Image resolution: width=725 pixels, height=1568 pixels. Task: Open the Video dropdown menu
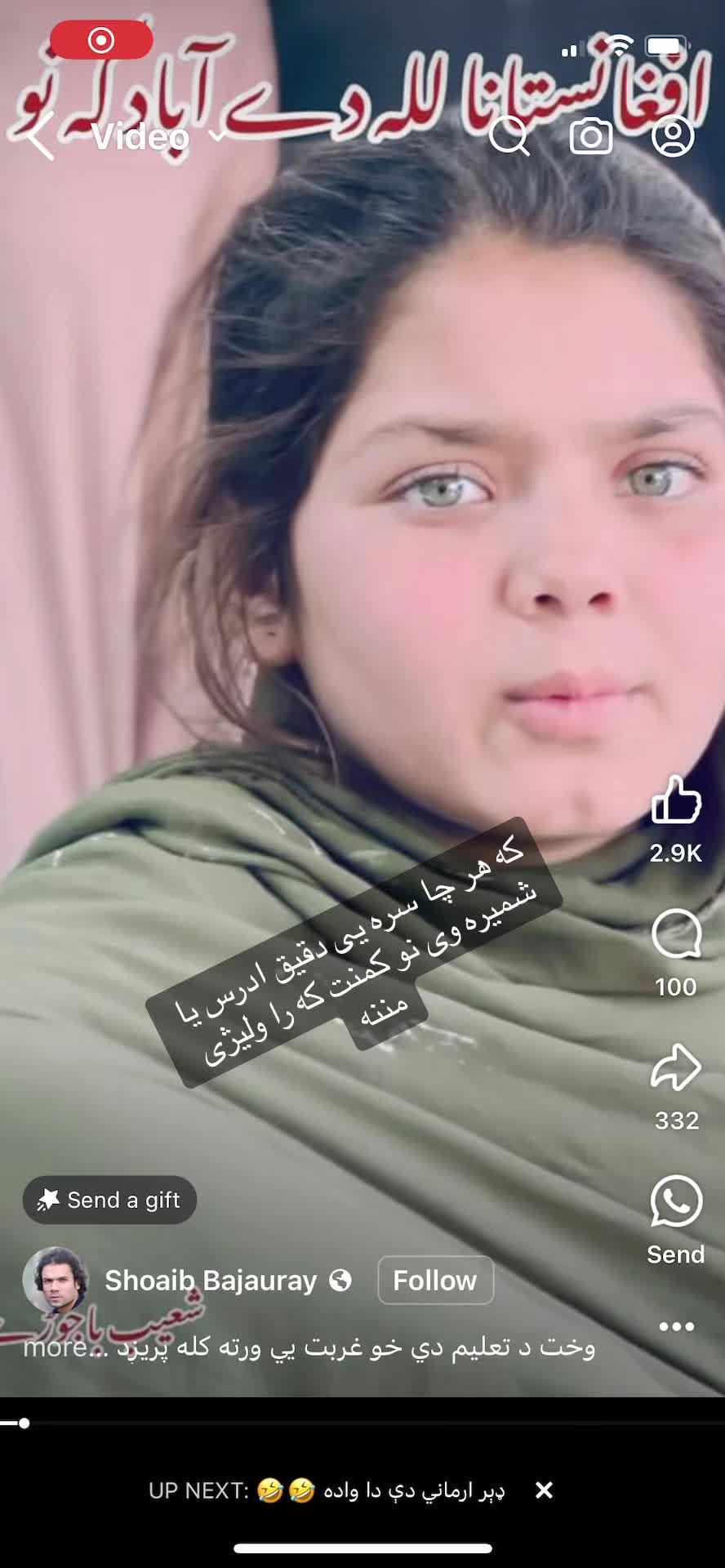point(159,136)
